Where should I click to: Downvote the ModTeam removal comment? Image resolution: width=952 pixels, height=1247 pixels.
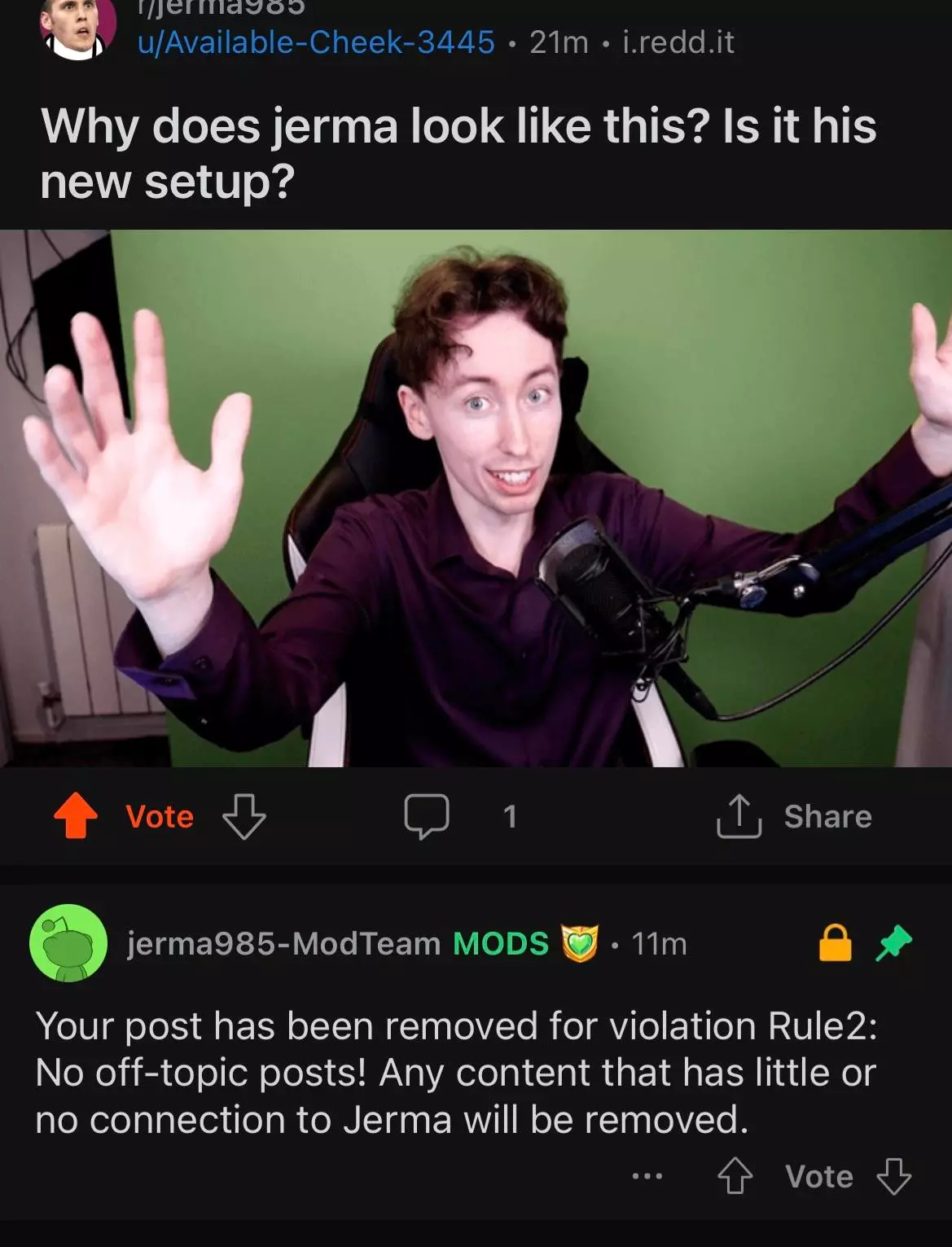pyautogui.click(x=893, y=1176)
